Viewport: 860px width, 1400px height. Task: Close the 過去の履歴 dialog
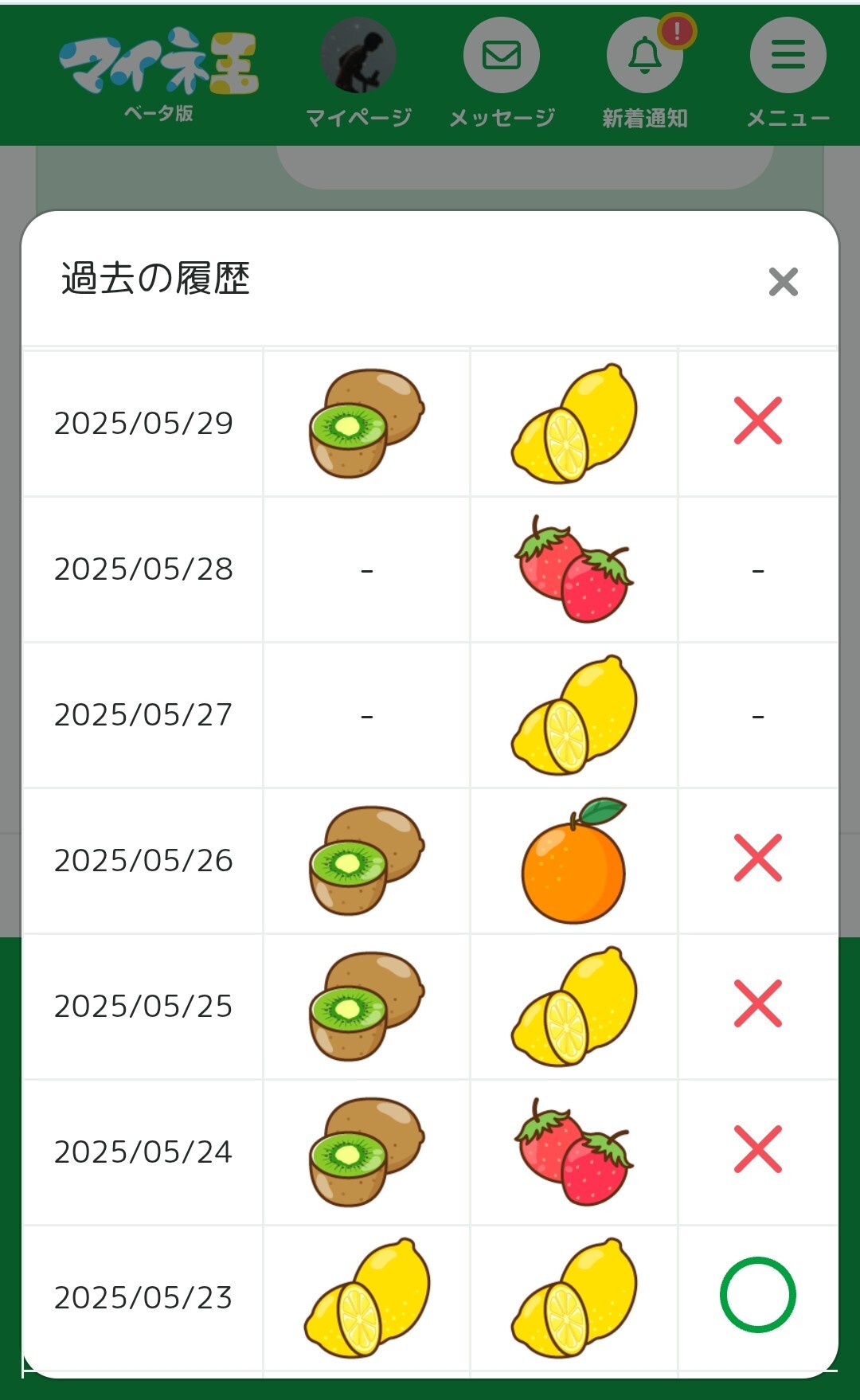coord(784,281)
